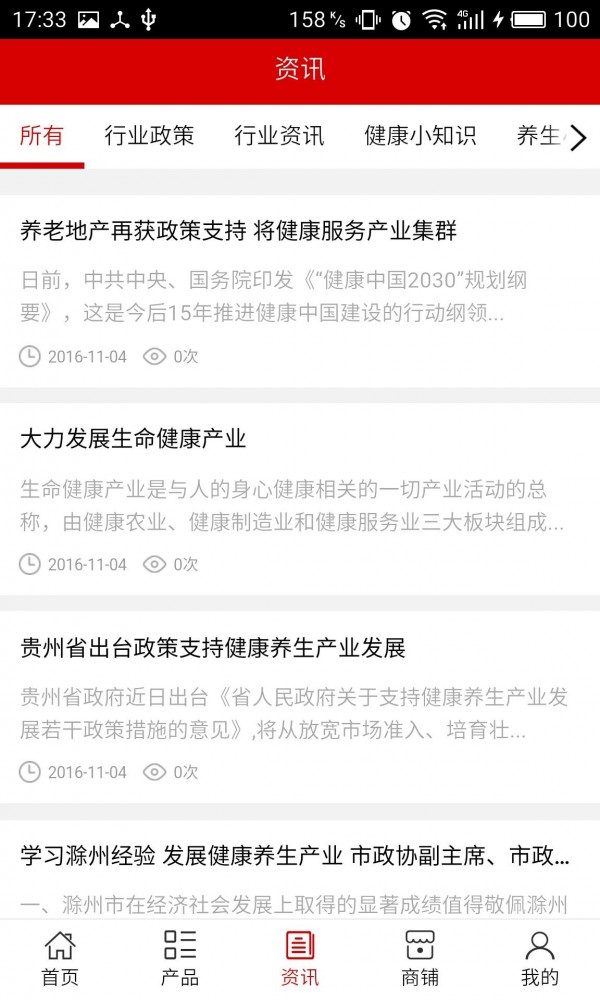Switch to the 行业资讯 tab
The width and height of the screenshot is (600, 1000).
click(279, 136)
